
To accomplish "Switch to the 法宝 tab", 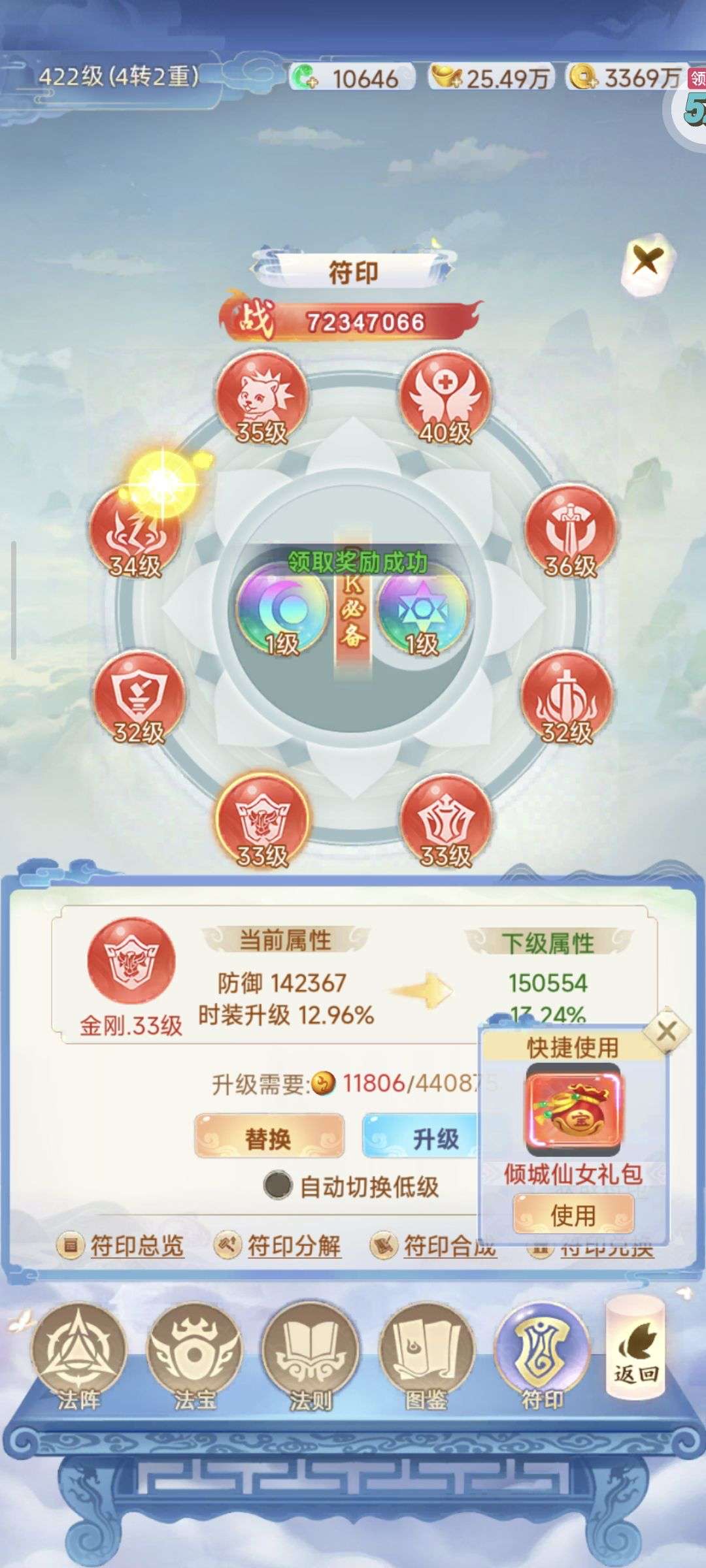I will coord(195,1352).
